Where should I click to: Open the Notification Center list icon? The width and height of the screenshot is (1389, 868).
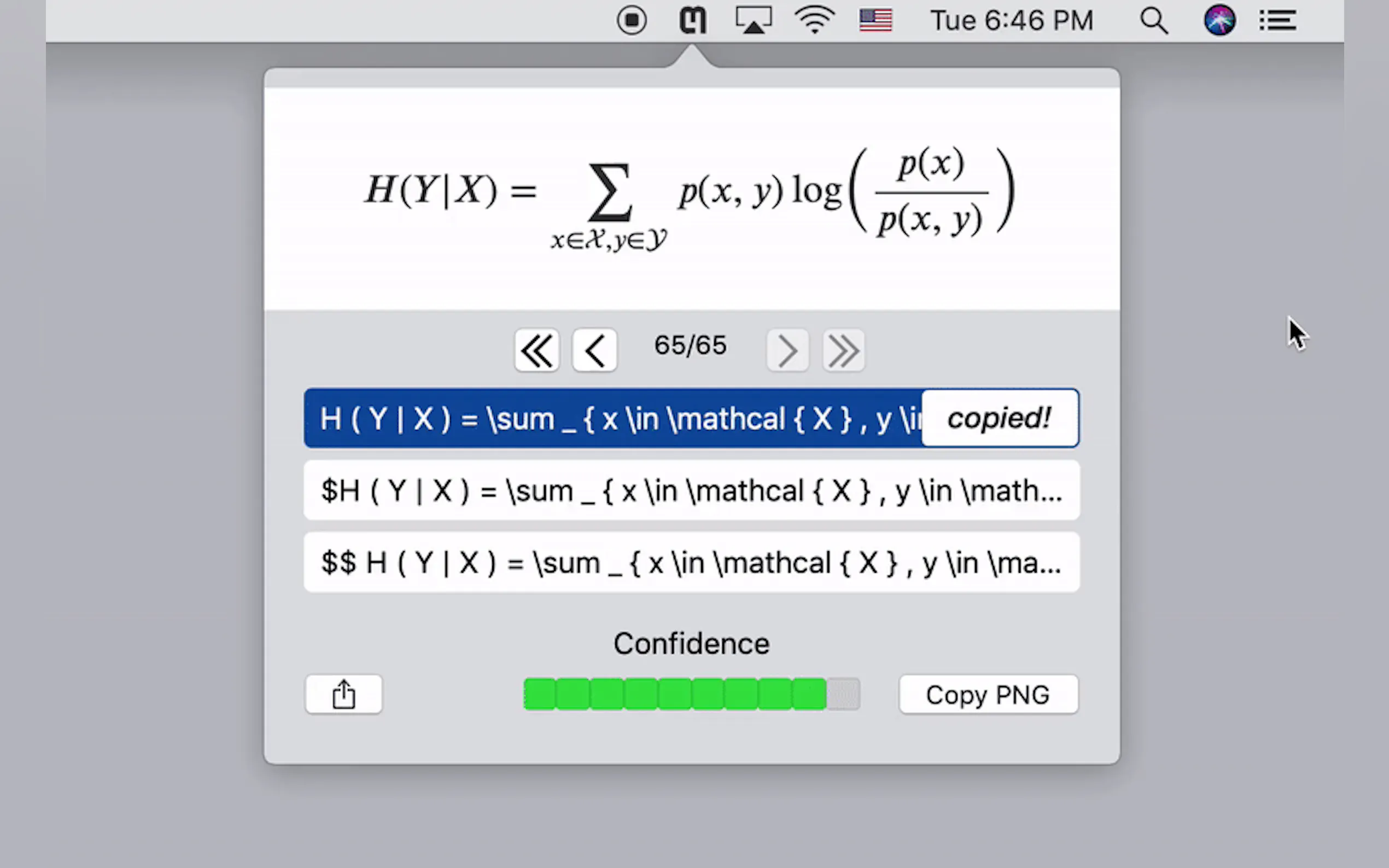tap(1277, 21)
